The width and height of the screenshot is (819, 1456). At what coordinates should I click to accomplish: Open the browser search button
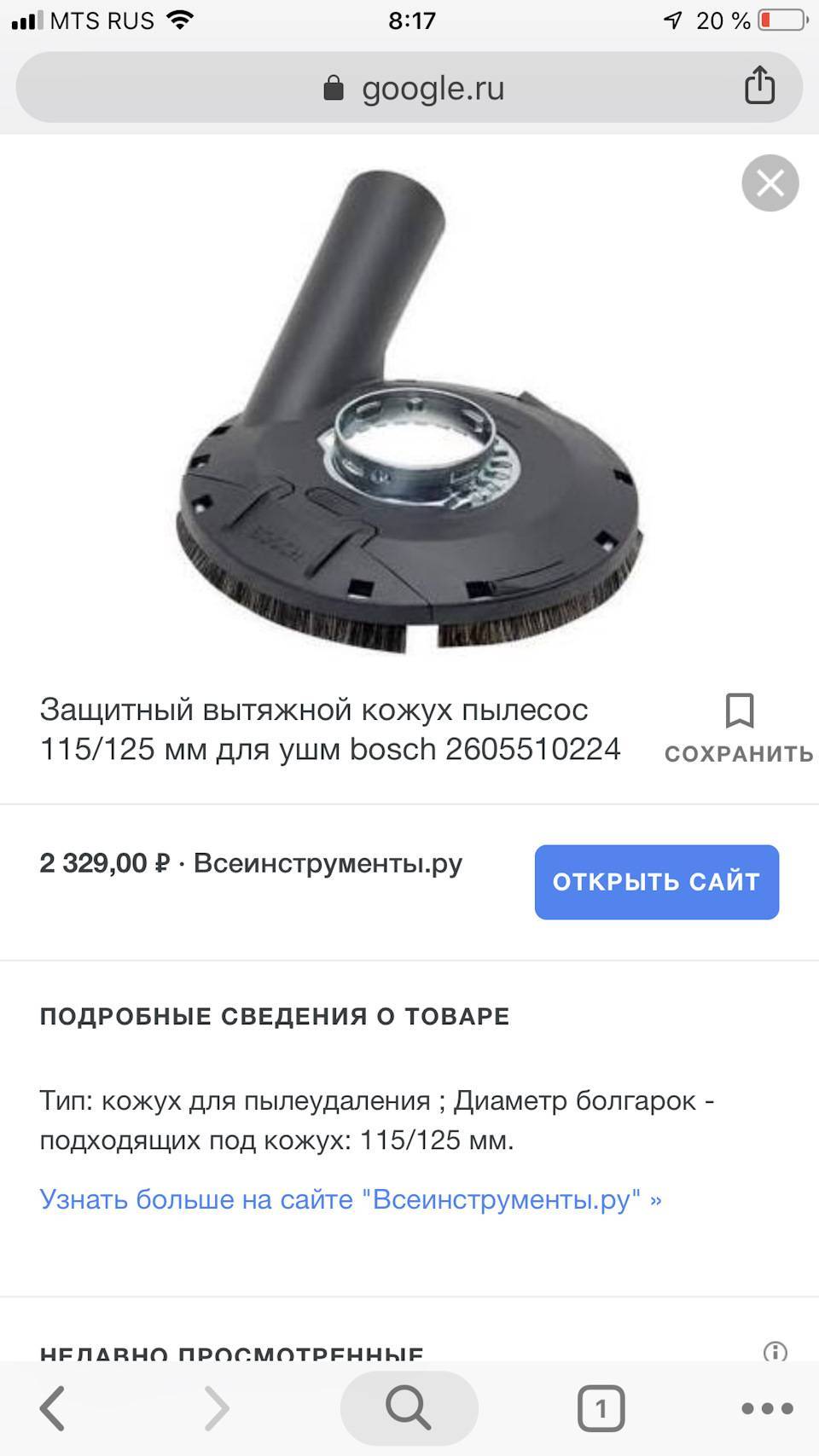tap(409, 1408)
